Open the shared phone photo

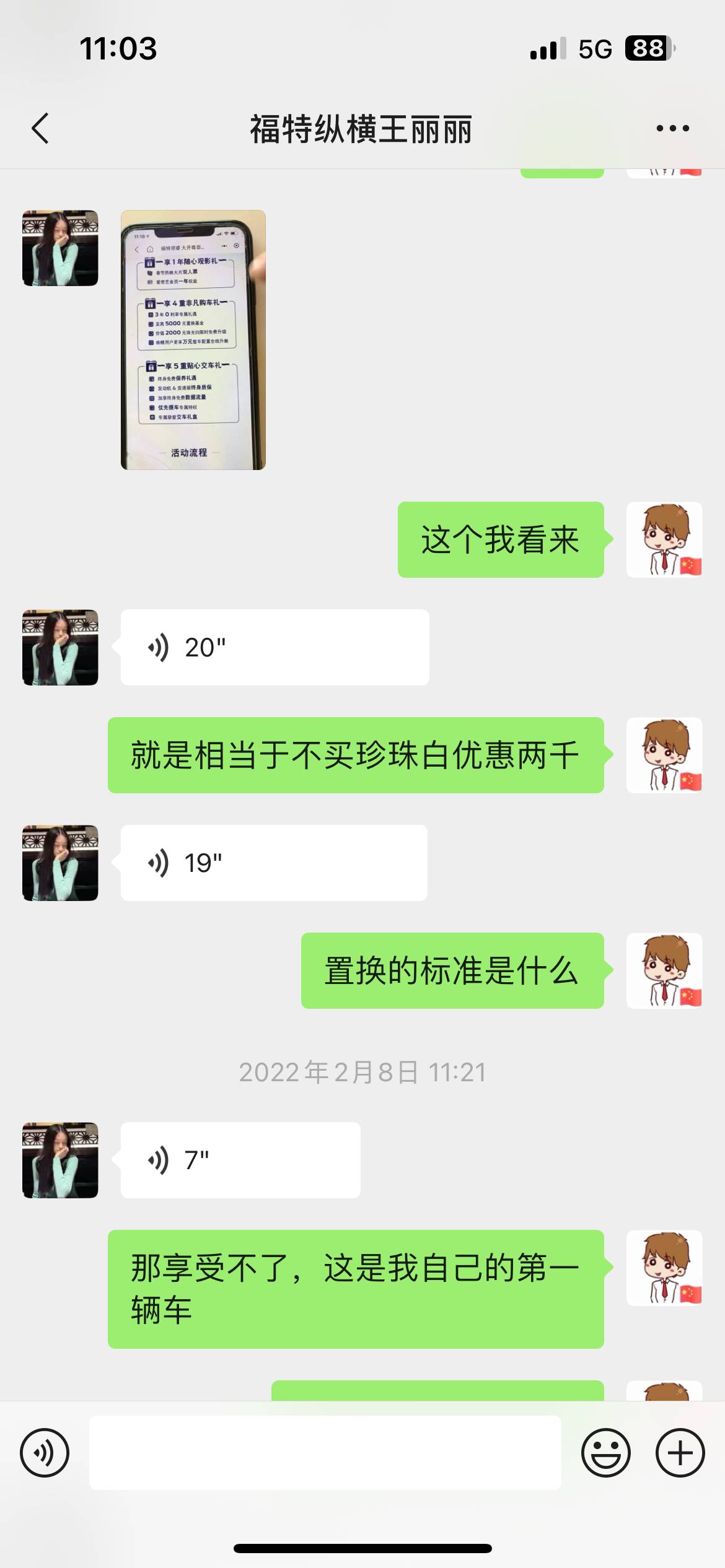coord(193,339)
